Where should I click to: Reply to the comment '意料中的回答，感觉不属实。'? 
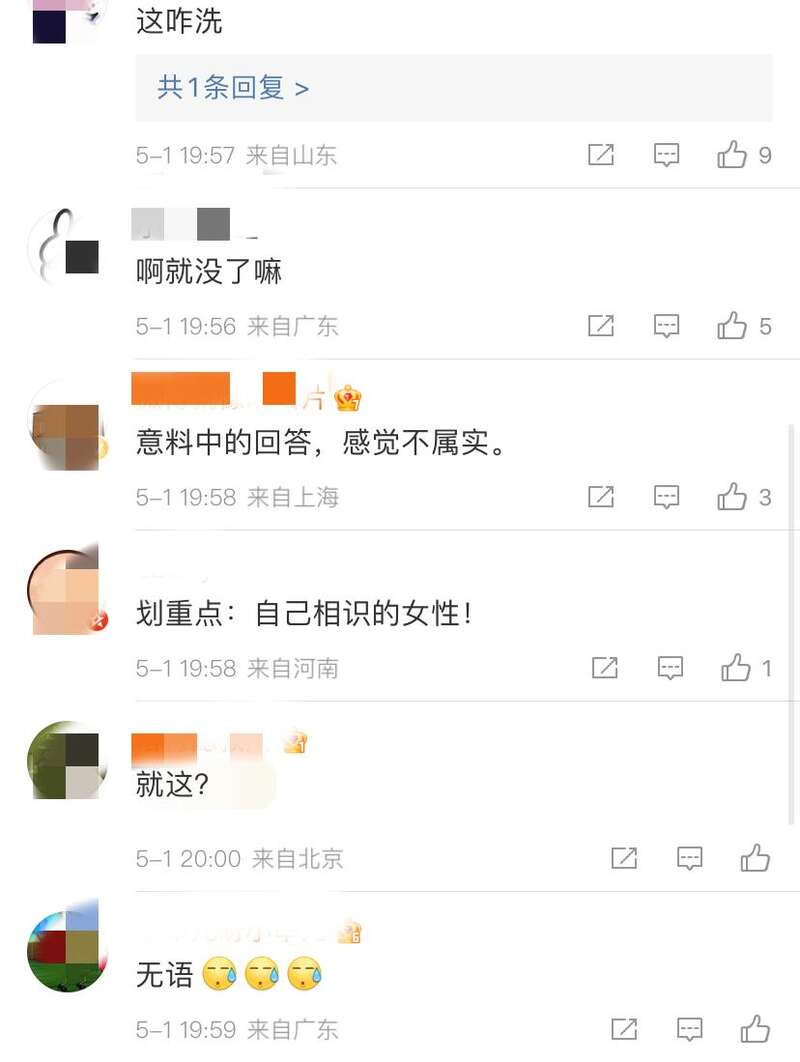(667, 497)
